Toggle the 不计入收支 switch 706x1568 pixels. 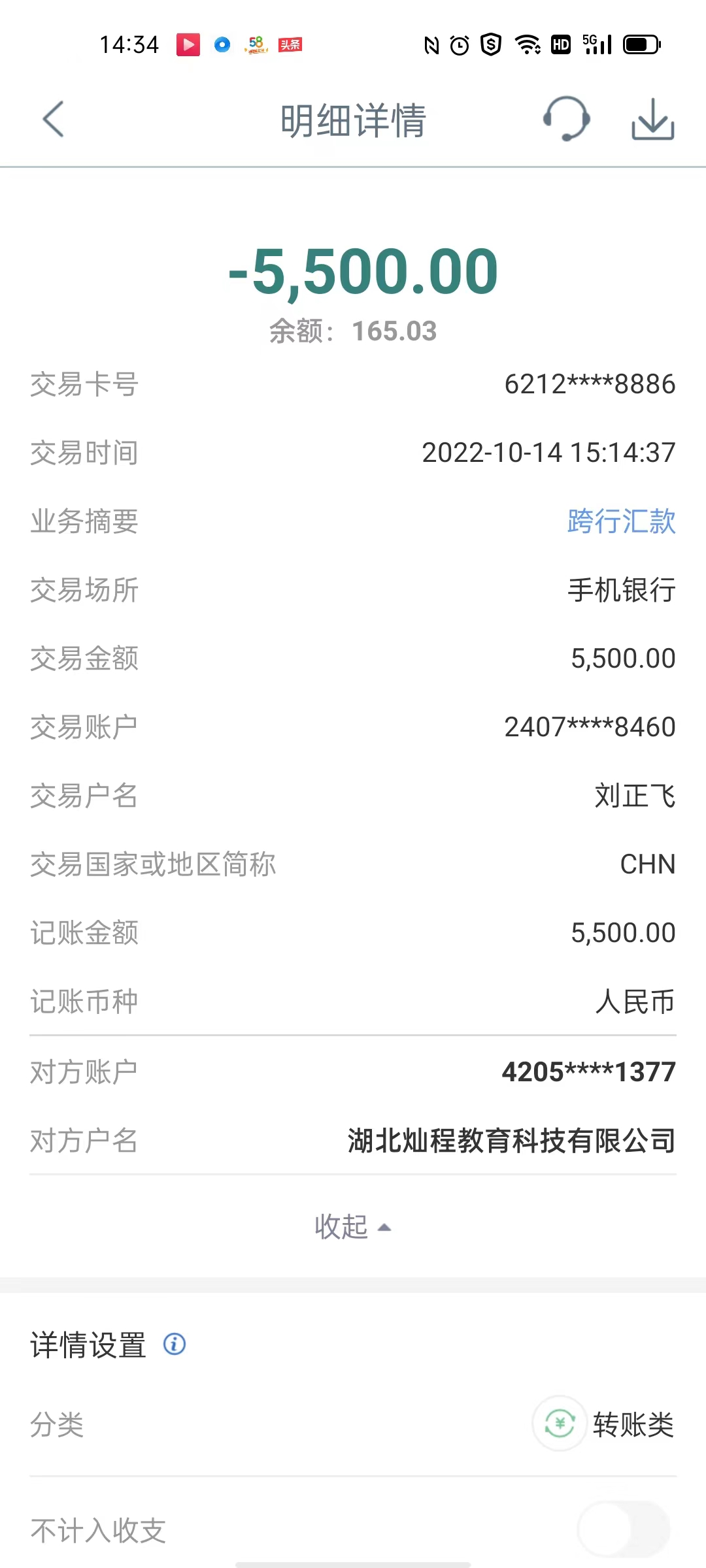click(x=624, y=1529)
